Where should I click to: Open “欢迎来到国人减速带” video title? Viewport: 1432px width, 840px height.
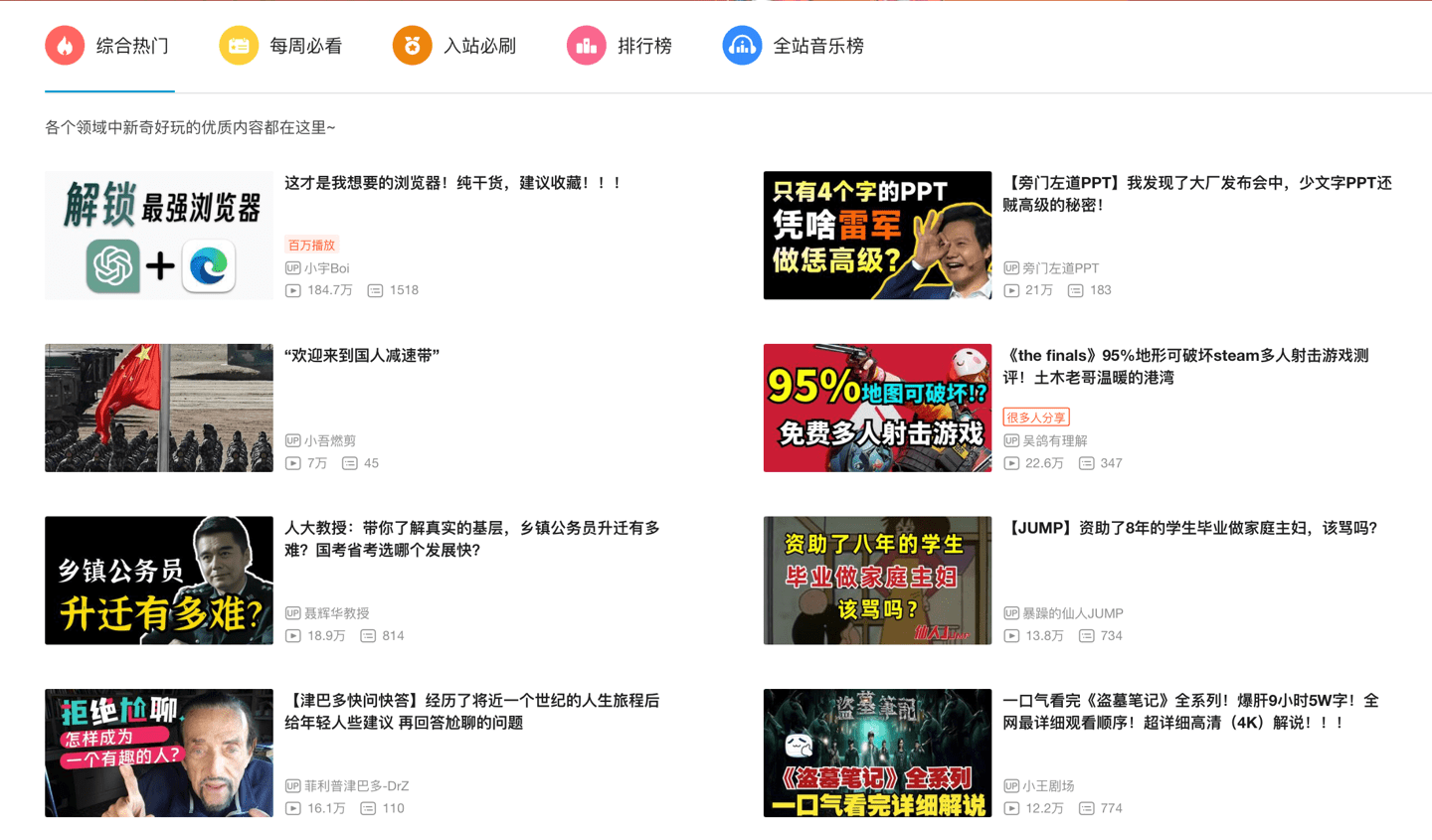[x=362, y=356]
